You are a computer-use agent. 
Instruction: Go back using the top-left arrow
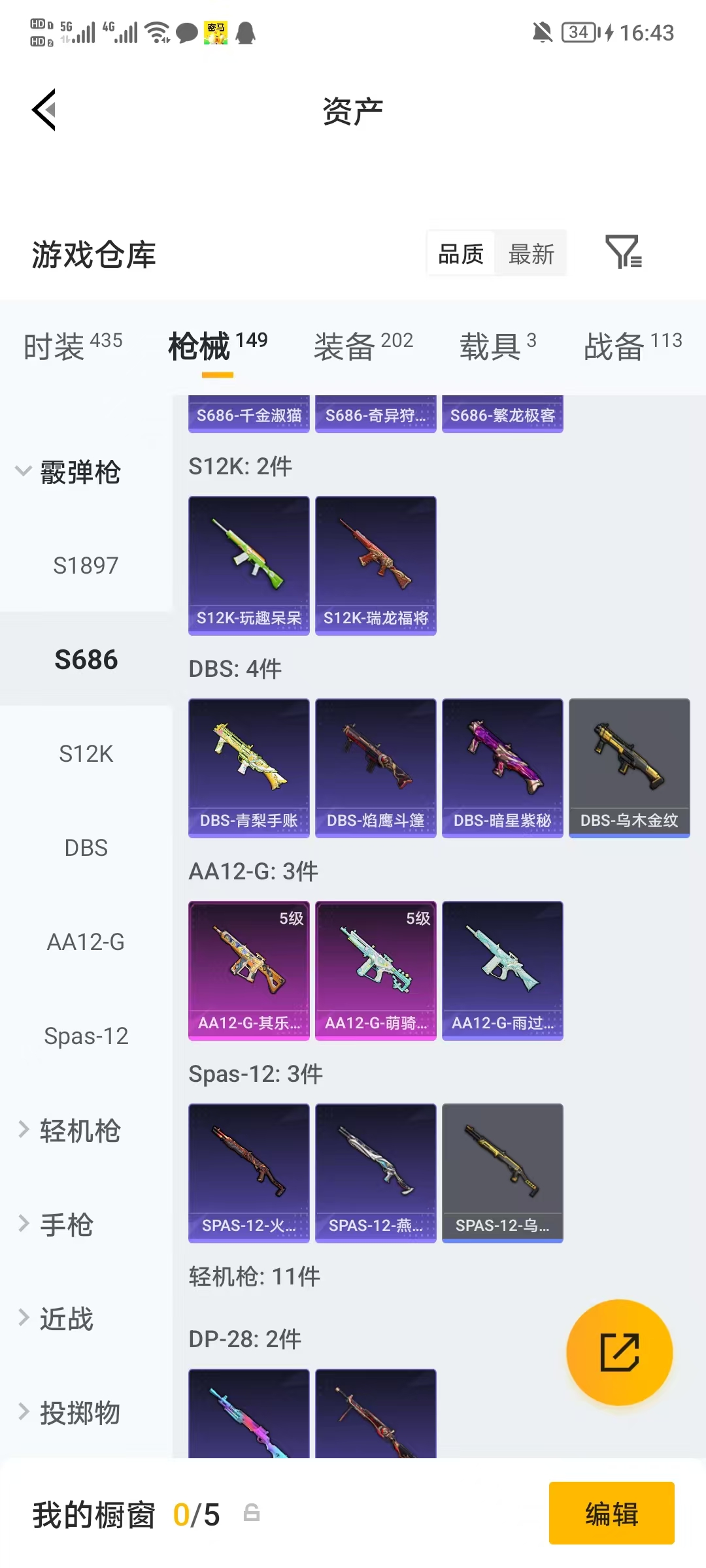point(44,110)
